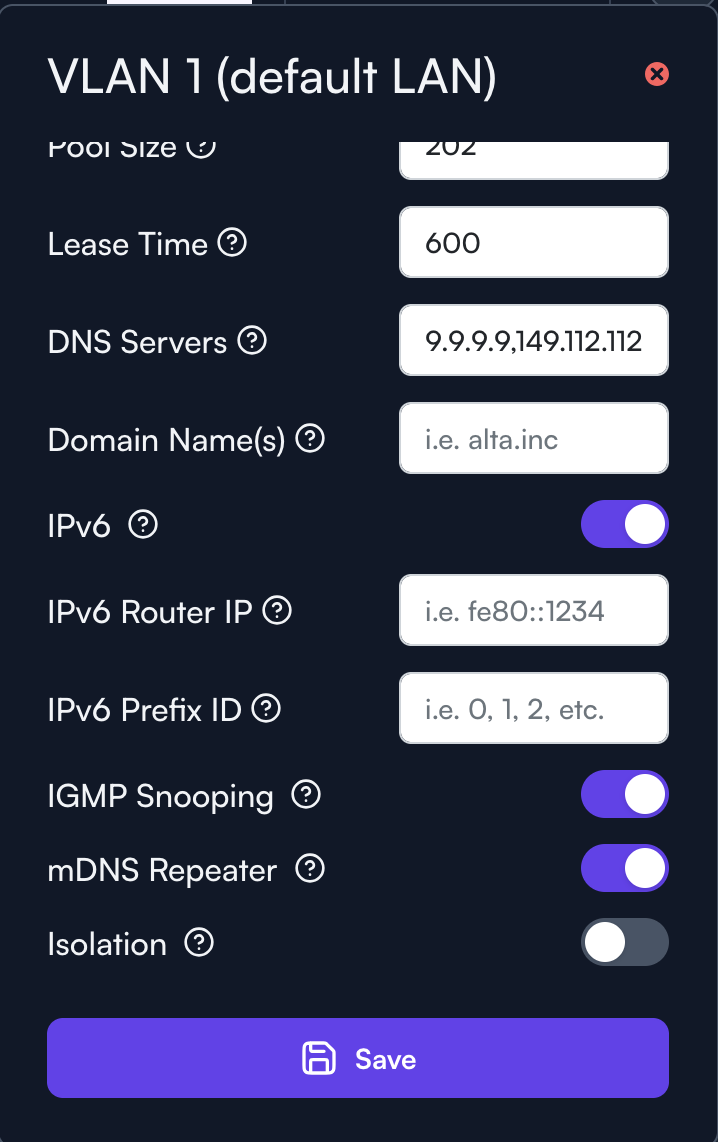Open the DNS Servers help icon

point(252,341)
